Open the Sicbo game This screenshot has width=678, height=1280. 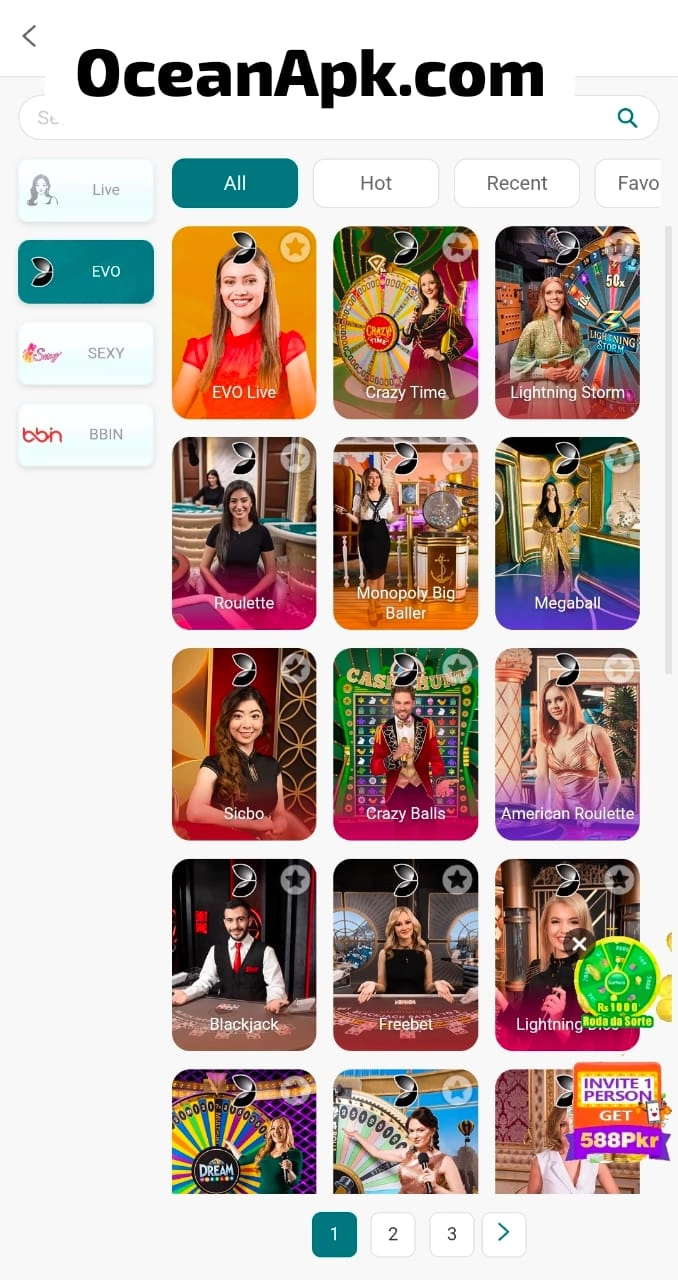coord(244,744)
